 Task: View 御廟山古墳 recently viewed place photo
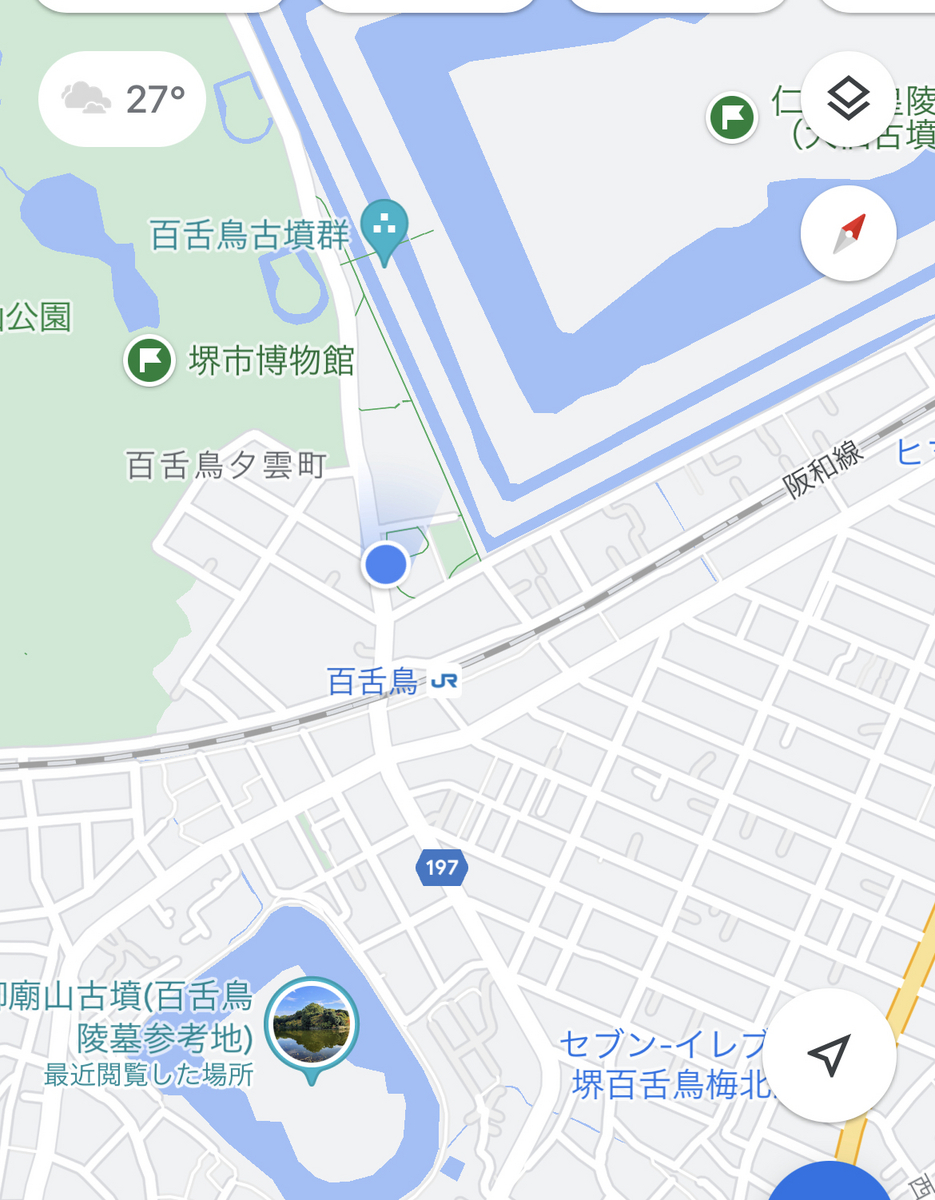312,1022
